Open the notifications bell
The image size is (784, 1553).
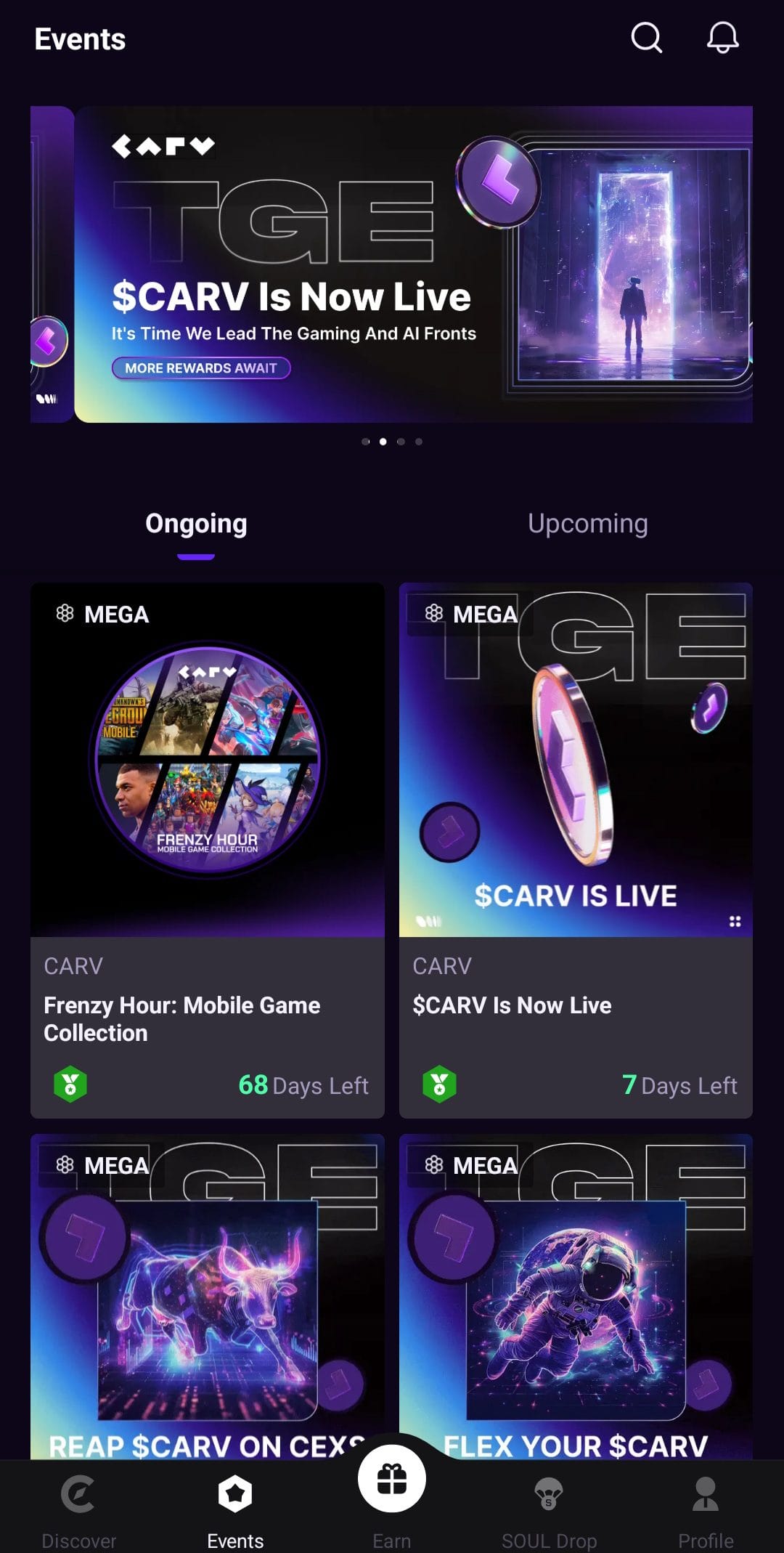click(x=722, y=38)
